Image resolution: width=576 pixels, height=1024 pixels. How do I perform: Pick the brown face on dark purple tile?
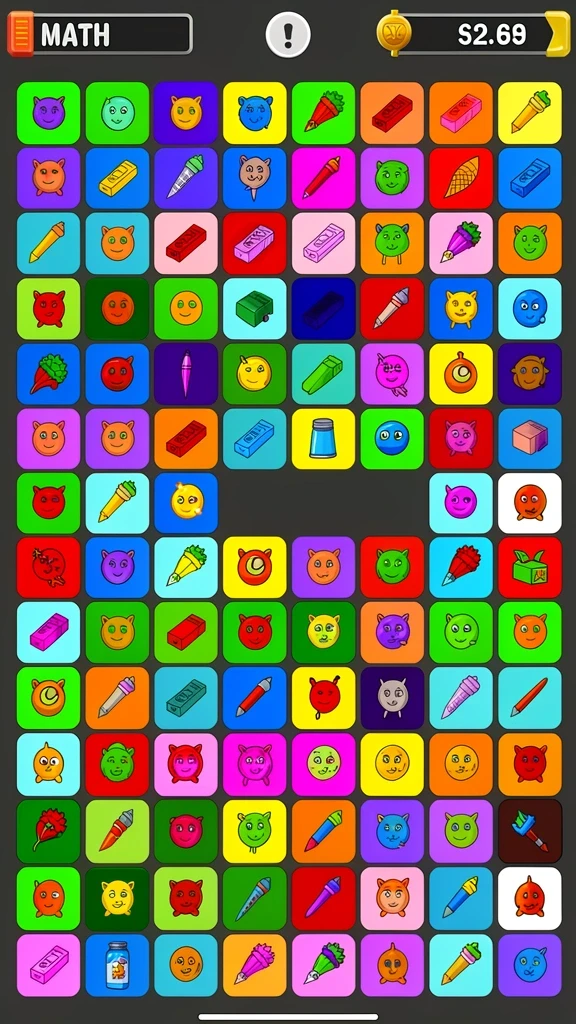click(530, 374)
